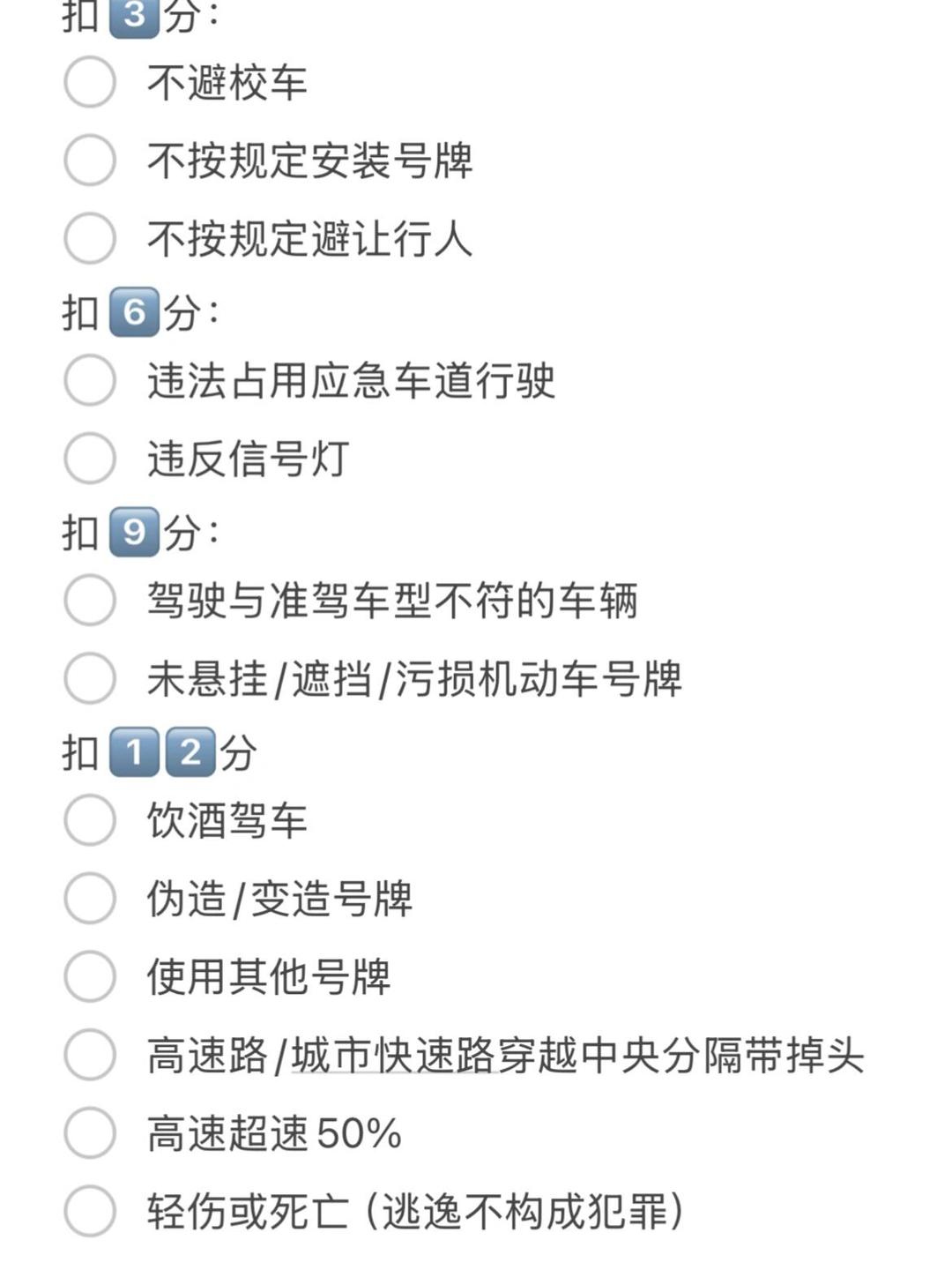Image resolution: width=952 pixels, height=1270 pixels.
Task: Tick 驾驶与准驾车型不符的车辆
Action: (x=90, y=601)
